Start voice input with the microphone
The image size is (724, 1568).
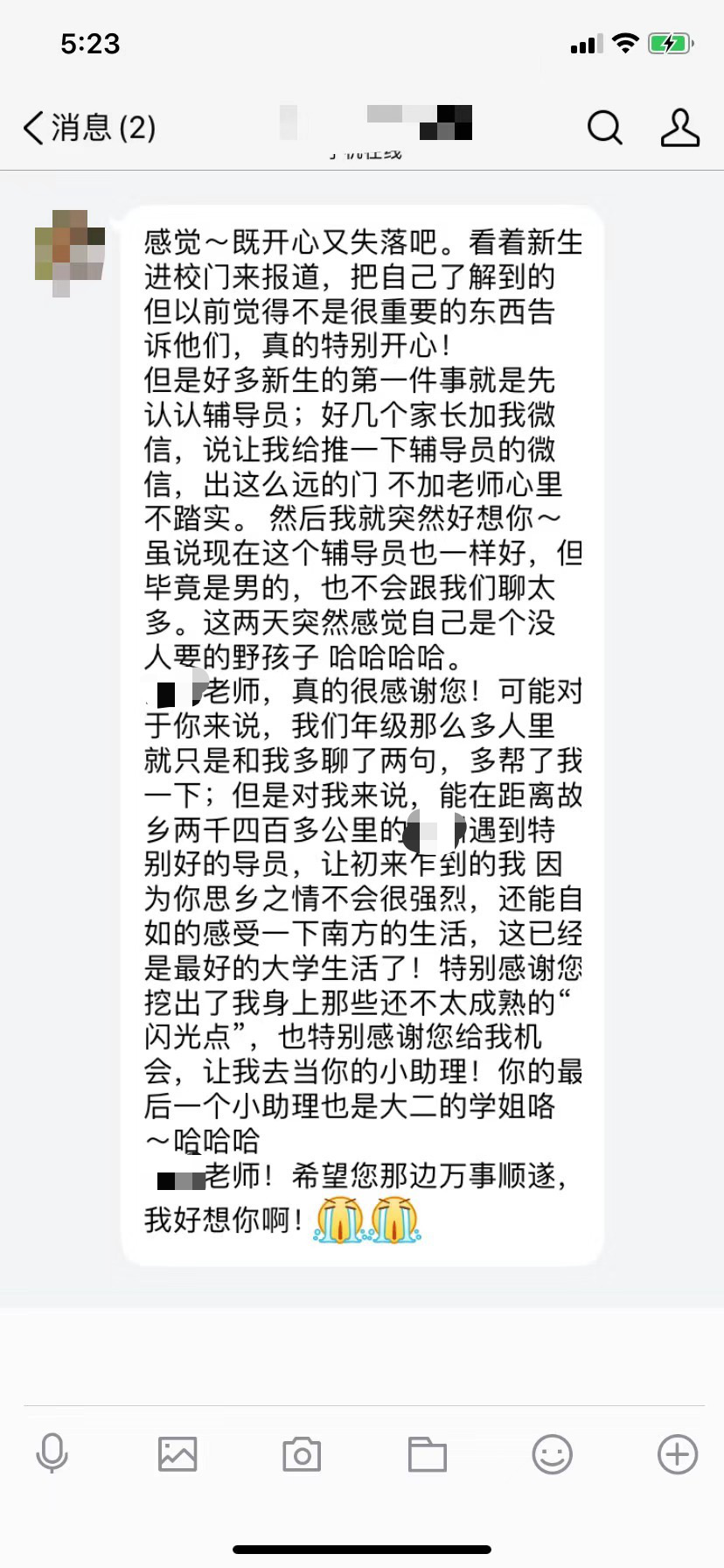(52, 1454)
